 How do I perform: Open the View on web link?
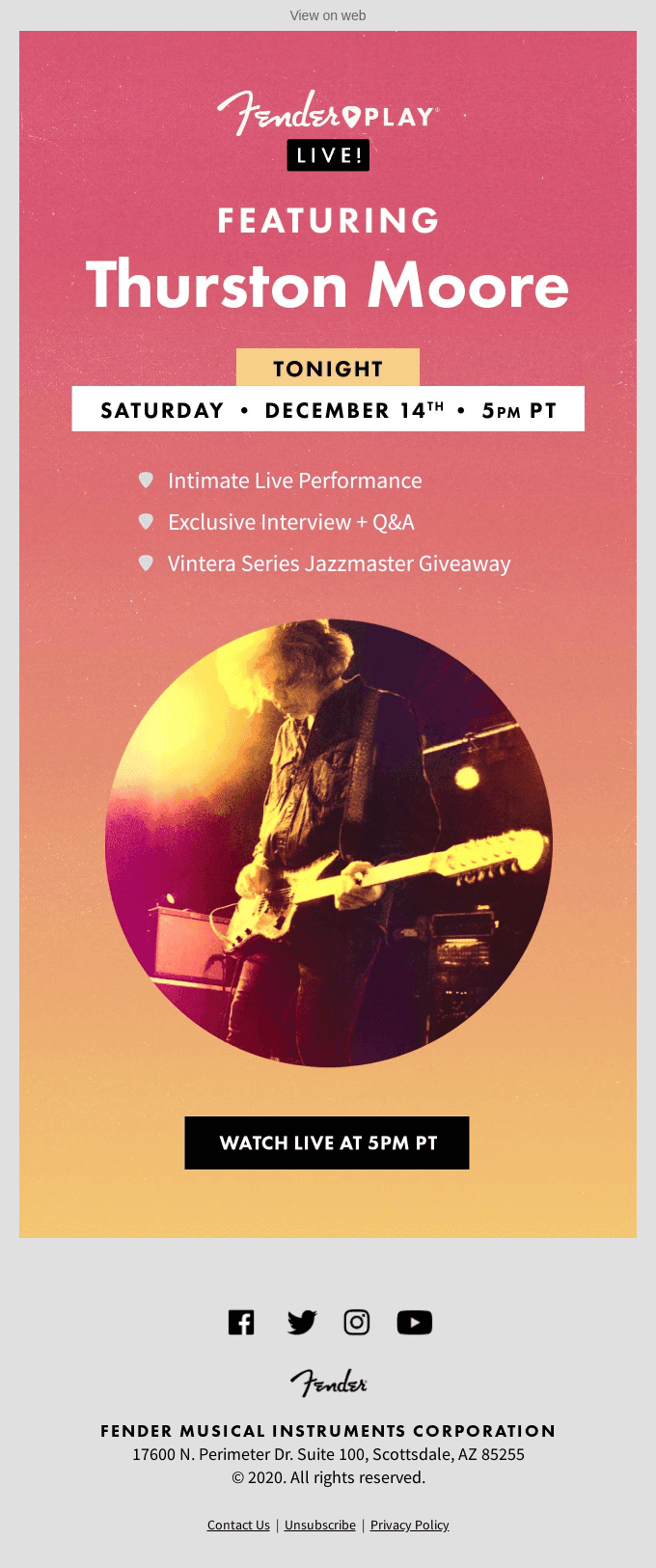[x=328, y=15]
